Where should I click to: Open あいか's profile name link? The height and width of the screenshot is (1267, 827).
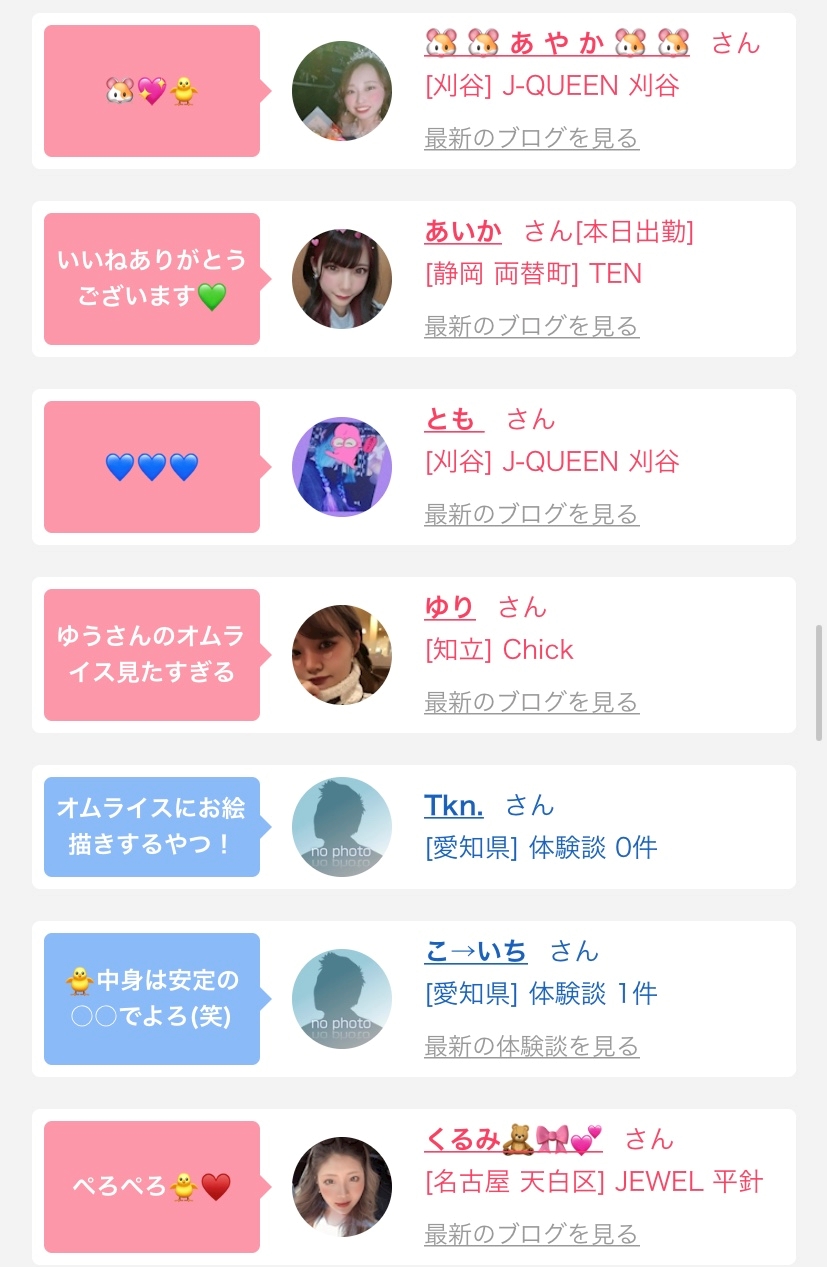[x=463, y=232]
